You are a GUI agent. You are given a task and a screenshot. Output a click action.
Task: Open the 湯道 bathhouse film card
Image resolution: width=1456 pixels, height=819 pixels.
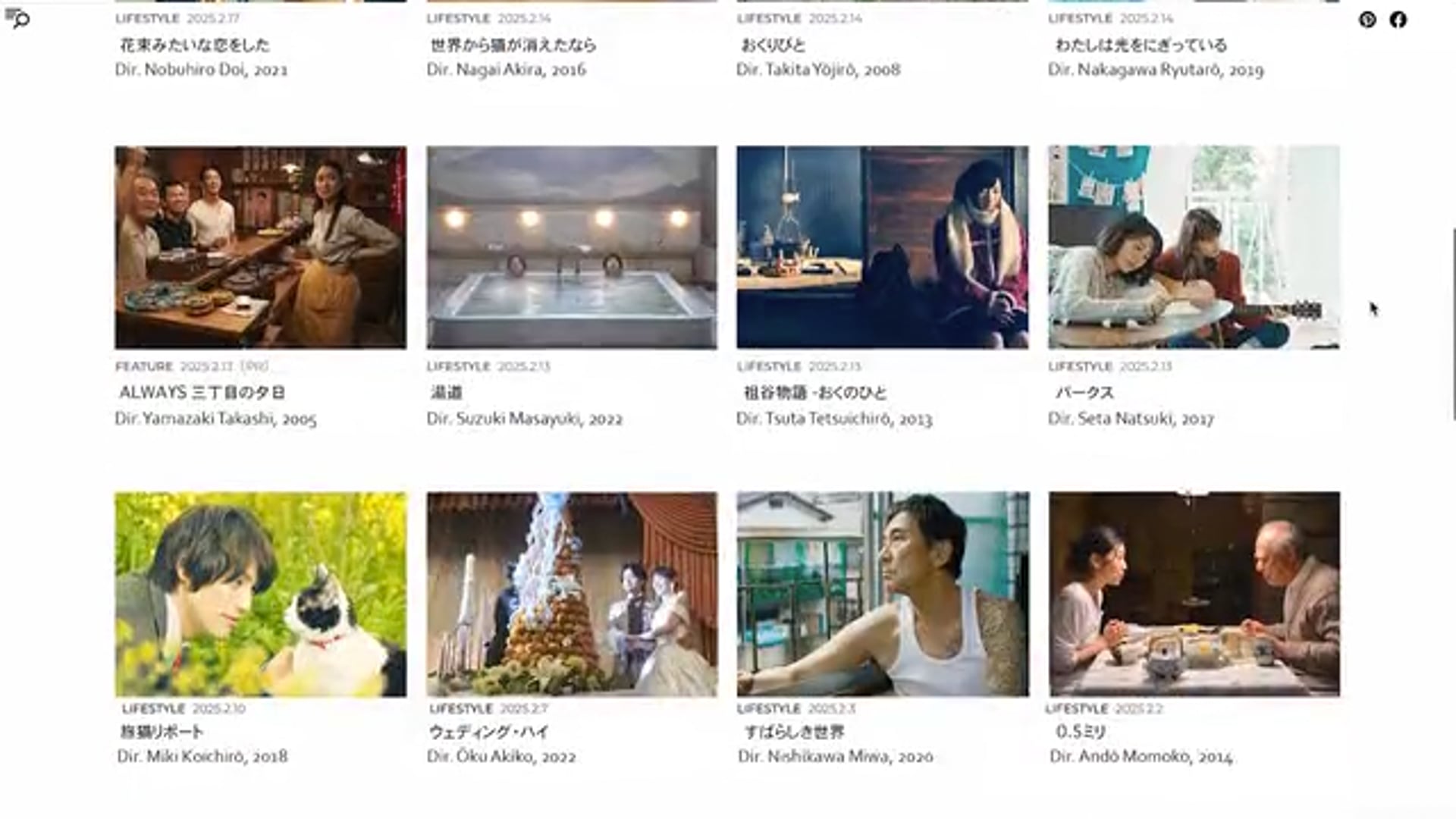571,247
